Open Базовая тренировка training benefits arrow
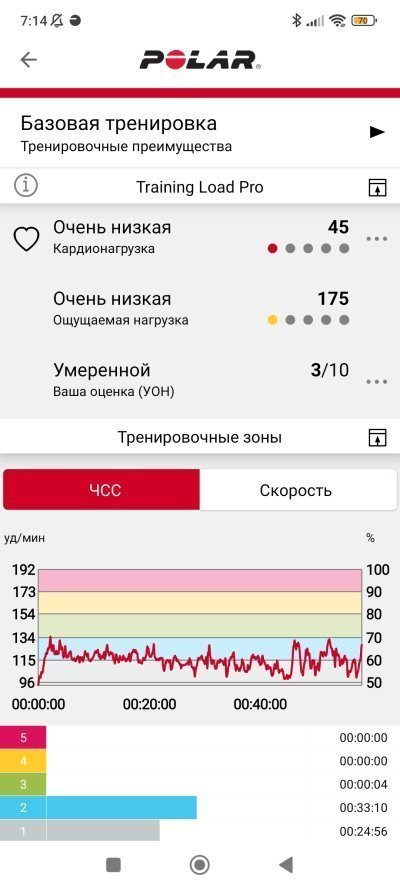 click(377, 132)
